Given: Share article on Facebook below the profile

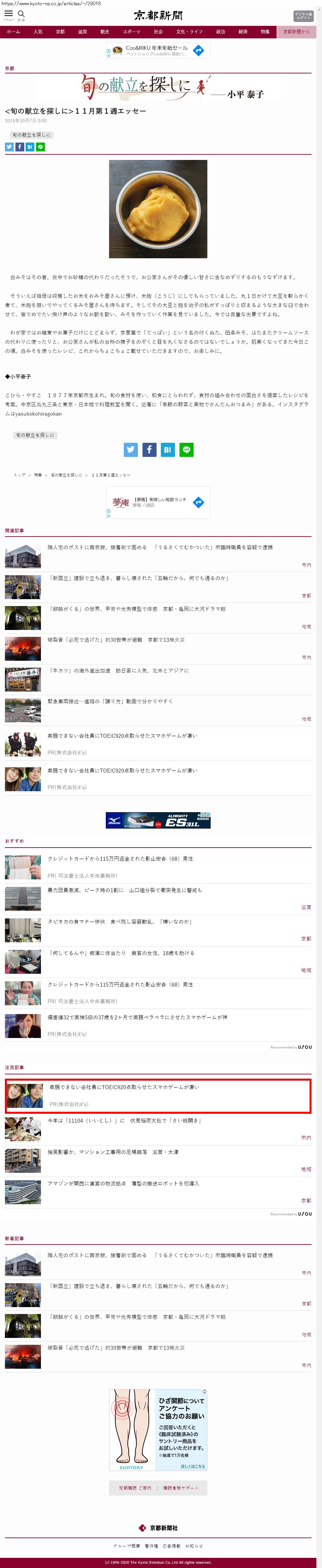Looking at the screenshot, I should coord(149,450).
